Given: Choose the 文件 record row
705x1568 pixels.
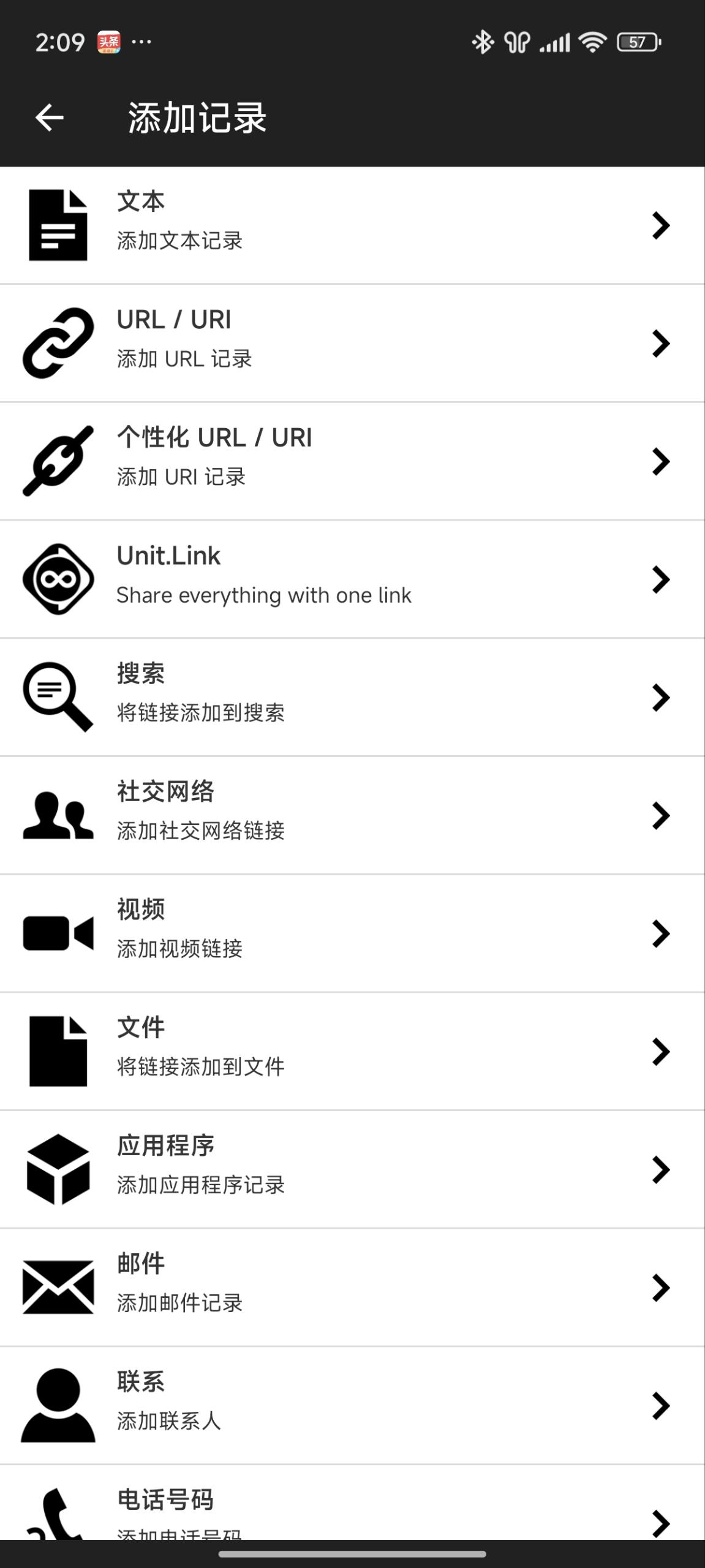Looking at the screenshot, I should 352,1052.
